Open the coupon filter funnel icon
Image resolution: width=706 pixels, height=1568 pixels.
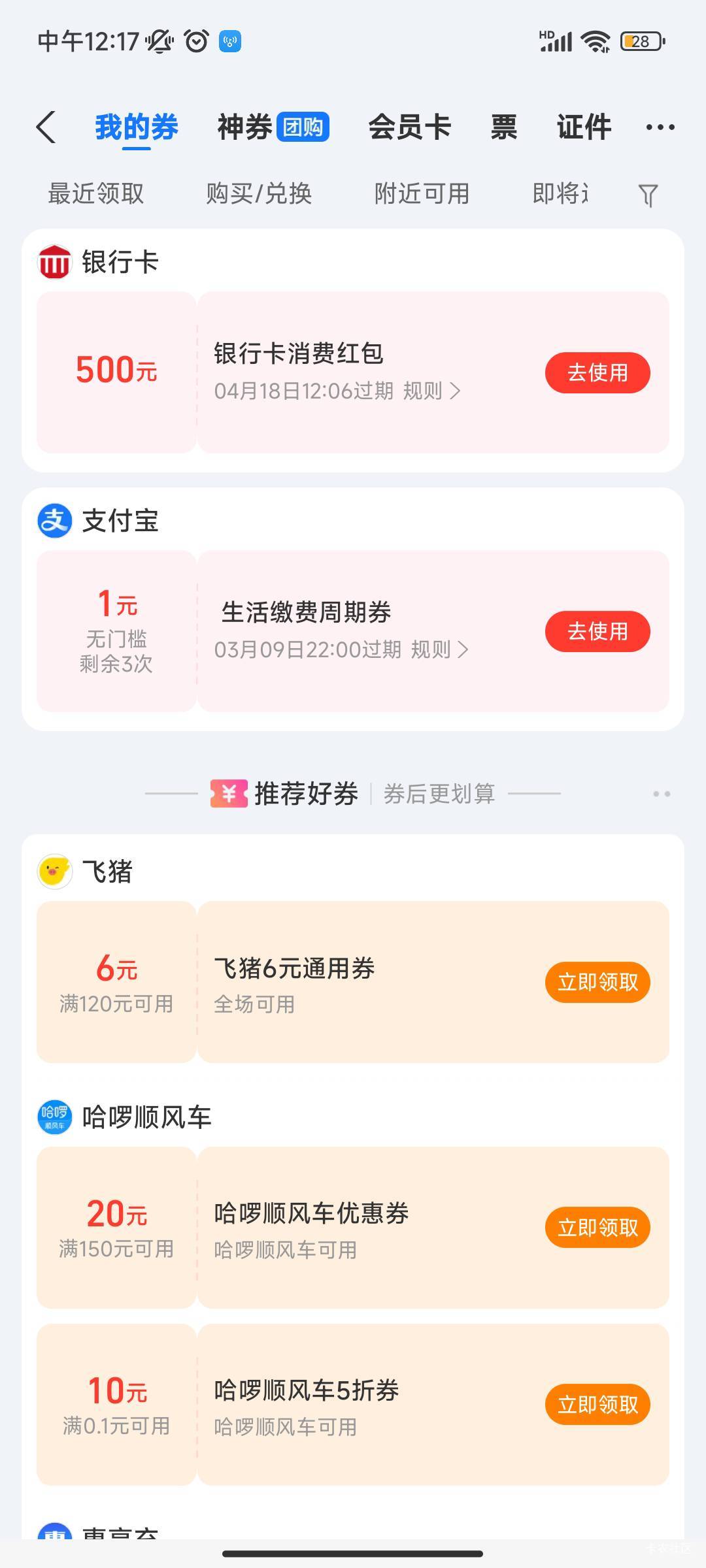(648, 195)
